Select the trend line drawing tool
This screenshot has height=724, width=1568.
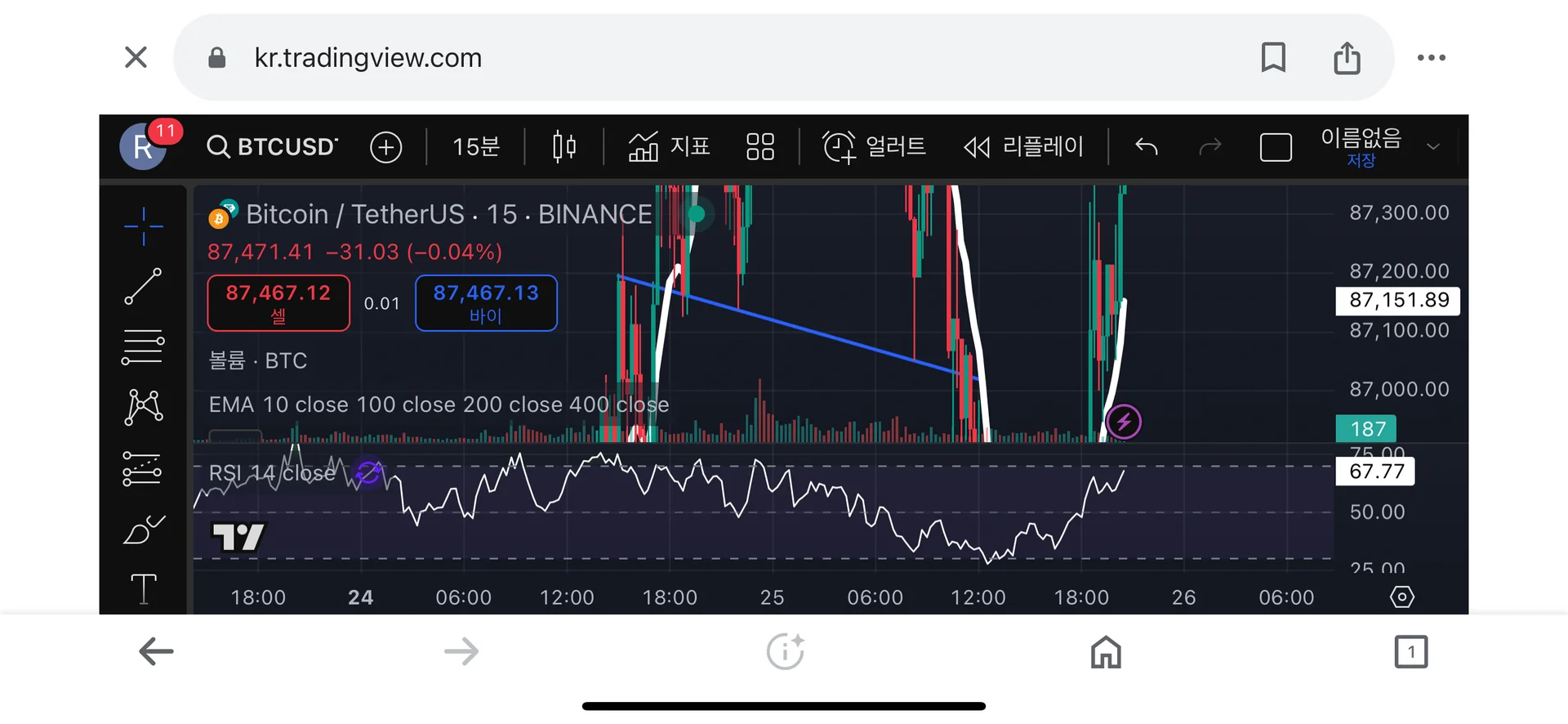(143, 287)
